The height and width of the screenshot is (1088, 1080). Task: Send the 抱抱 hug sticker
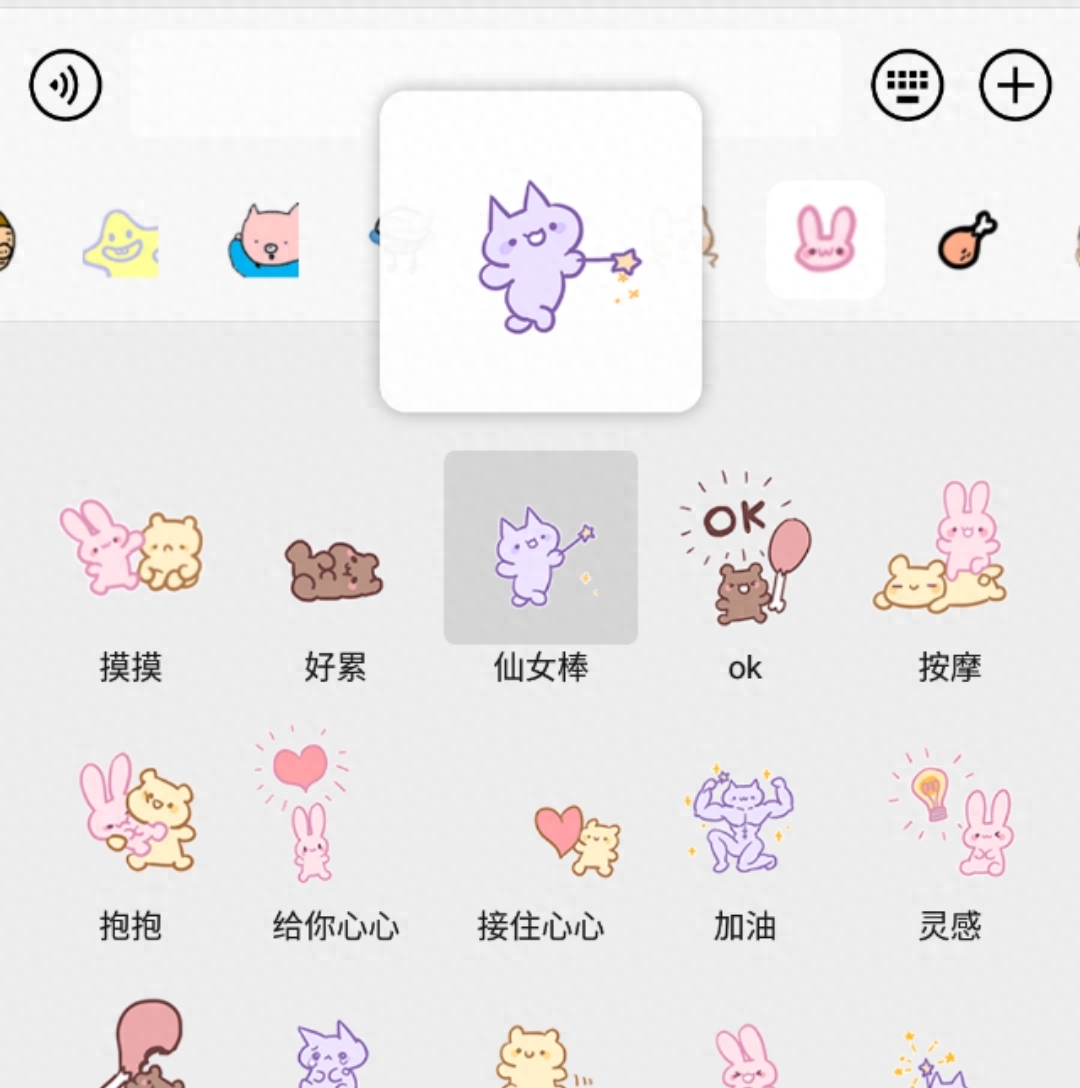[131, 812]
